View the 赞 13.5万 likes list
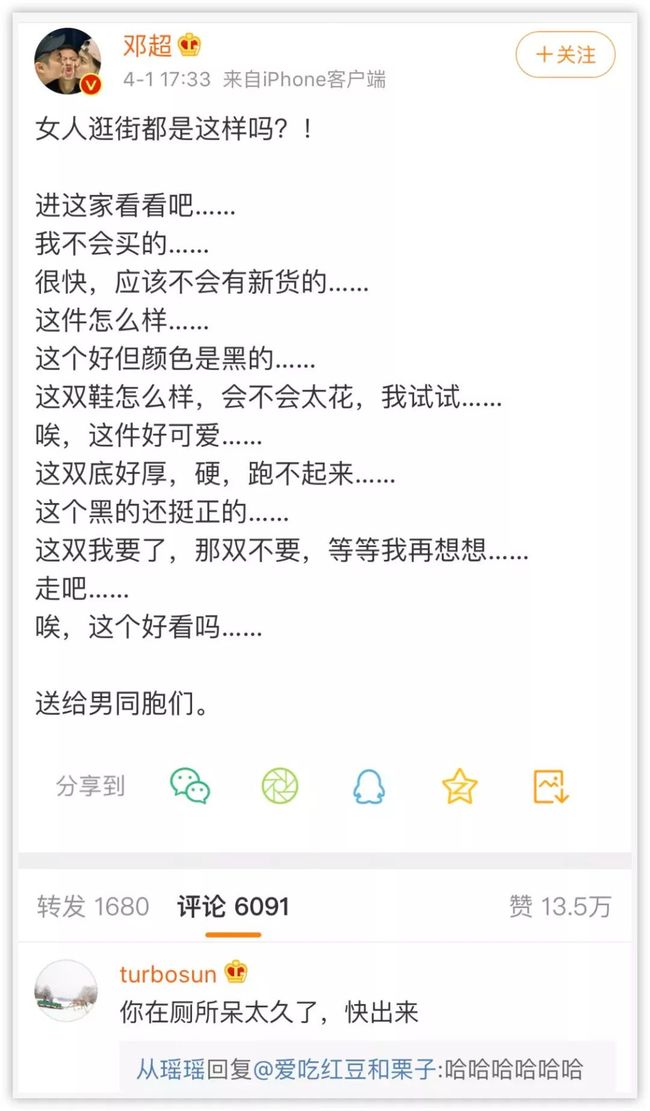Viewport: 650px width, 1111px height. (x=560, y=906)
